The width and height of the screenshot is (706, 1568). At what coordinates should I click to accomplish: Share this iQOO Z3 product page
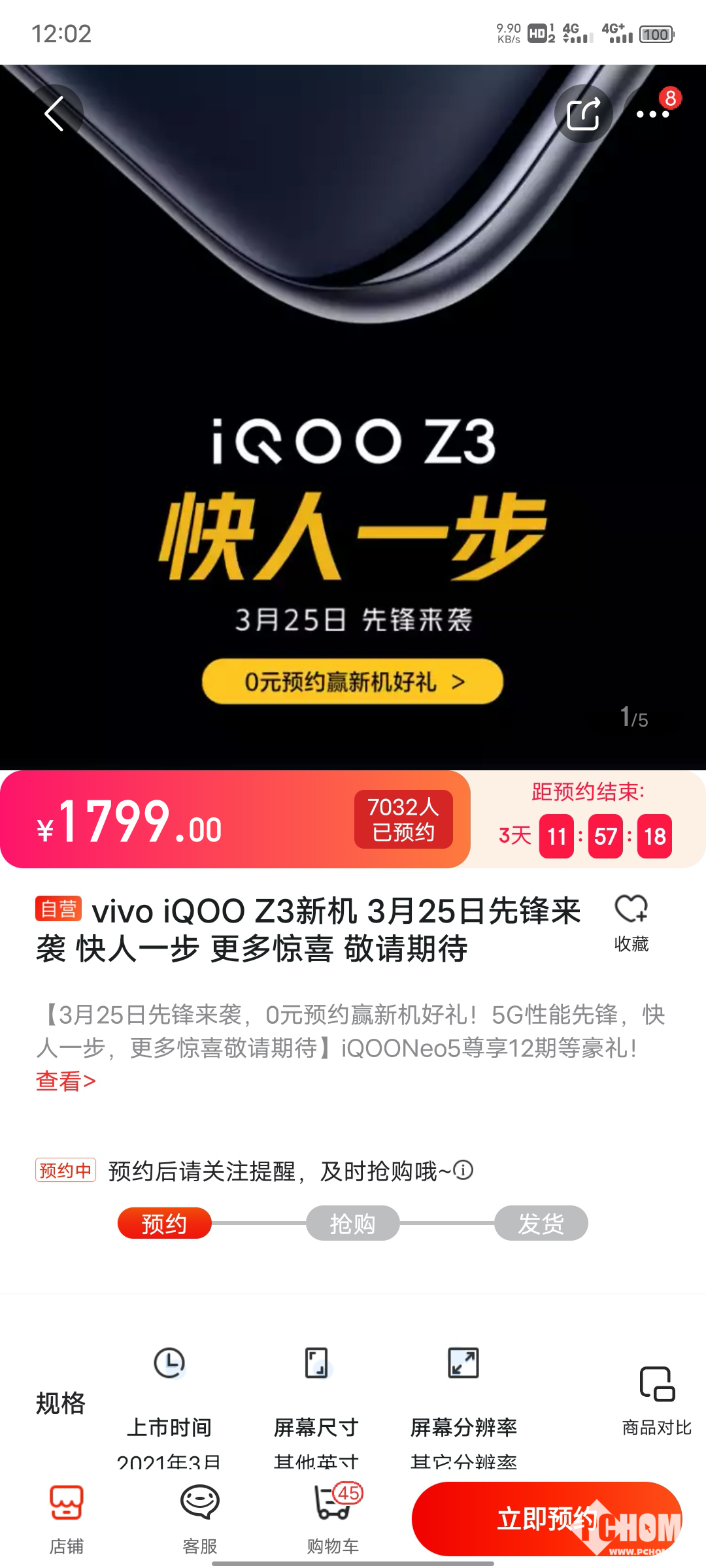click(583, 114)
